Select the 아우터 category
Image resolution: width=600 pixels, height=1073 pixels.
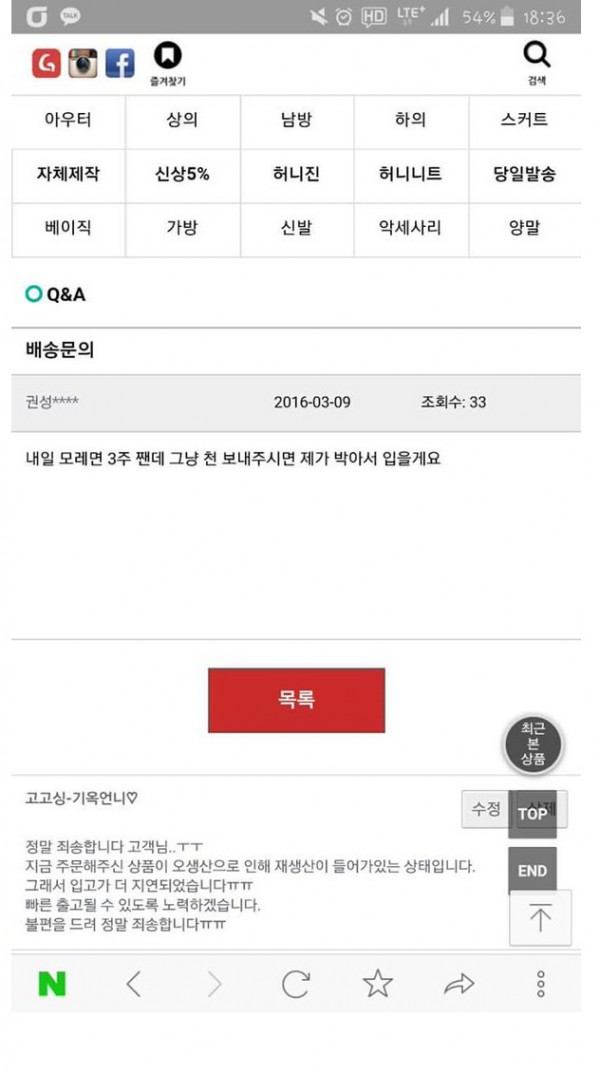click(68, 120)
